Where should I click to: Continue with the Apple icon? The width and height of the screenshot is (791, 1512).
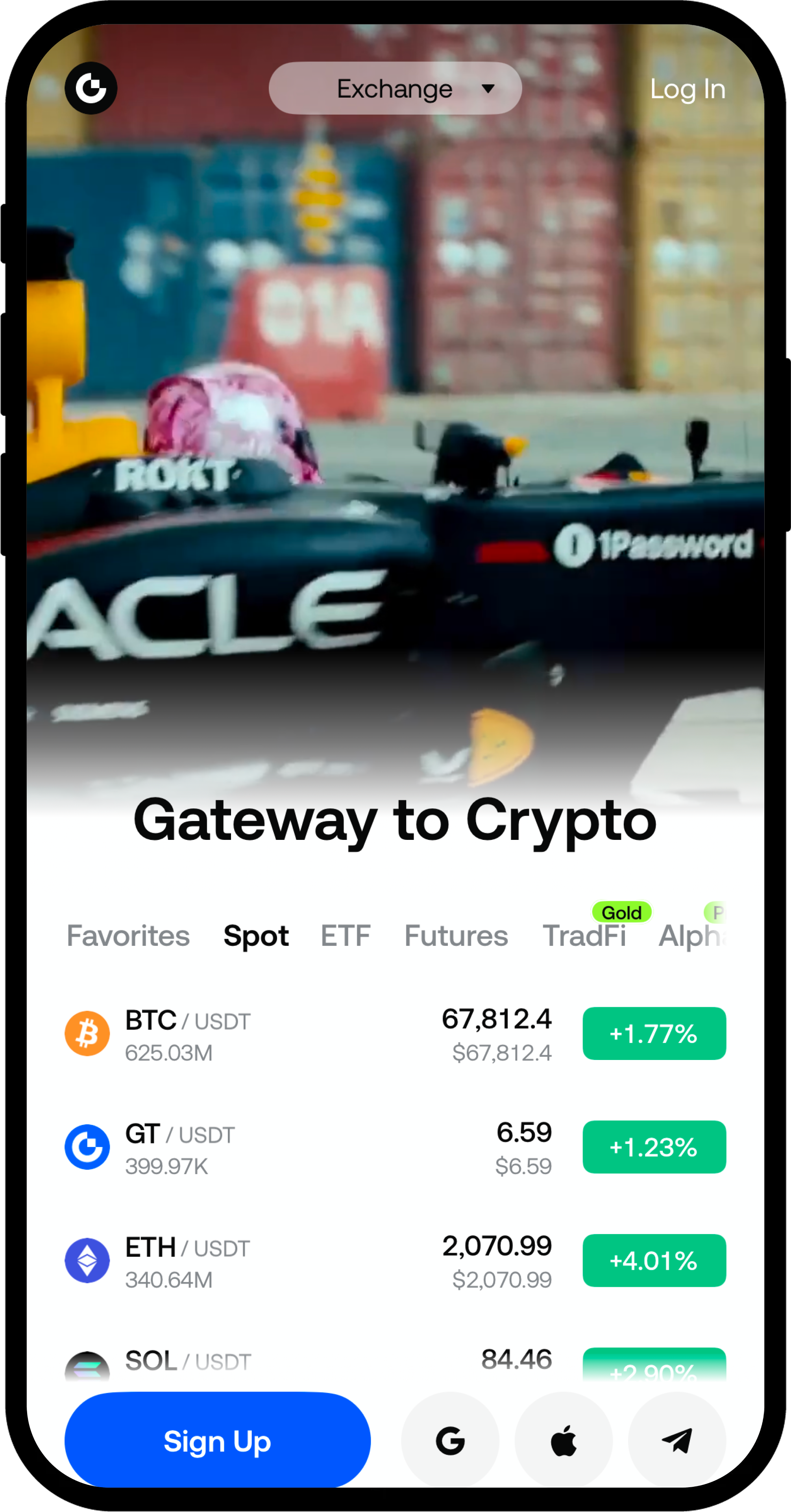coord(563,1442)
